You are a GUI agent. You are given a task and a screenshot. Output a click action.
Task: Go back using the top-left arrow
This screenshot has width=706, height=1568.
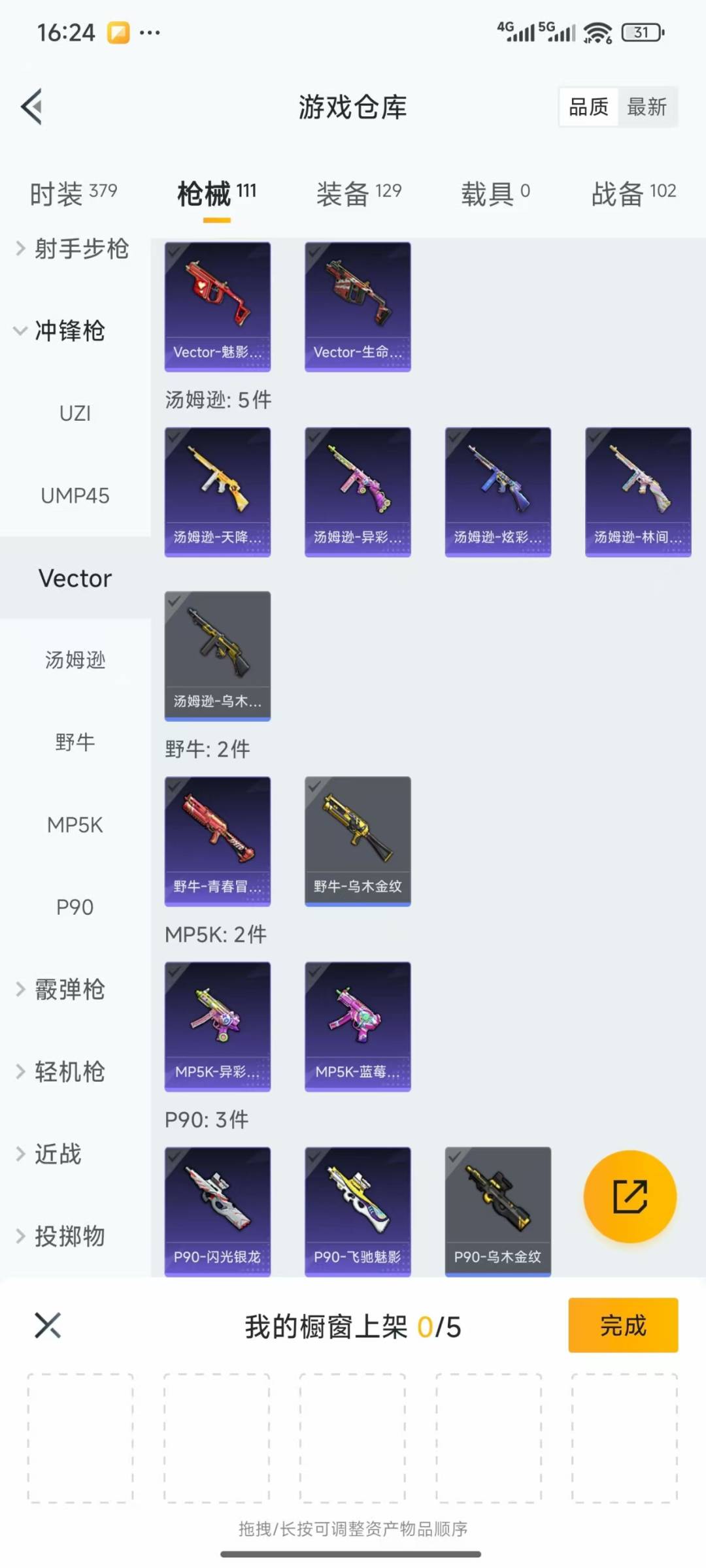32,106
